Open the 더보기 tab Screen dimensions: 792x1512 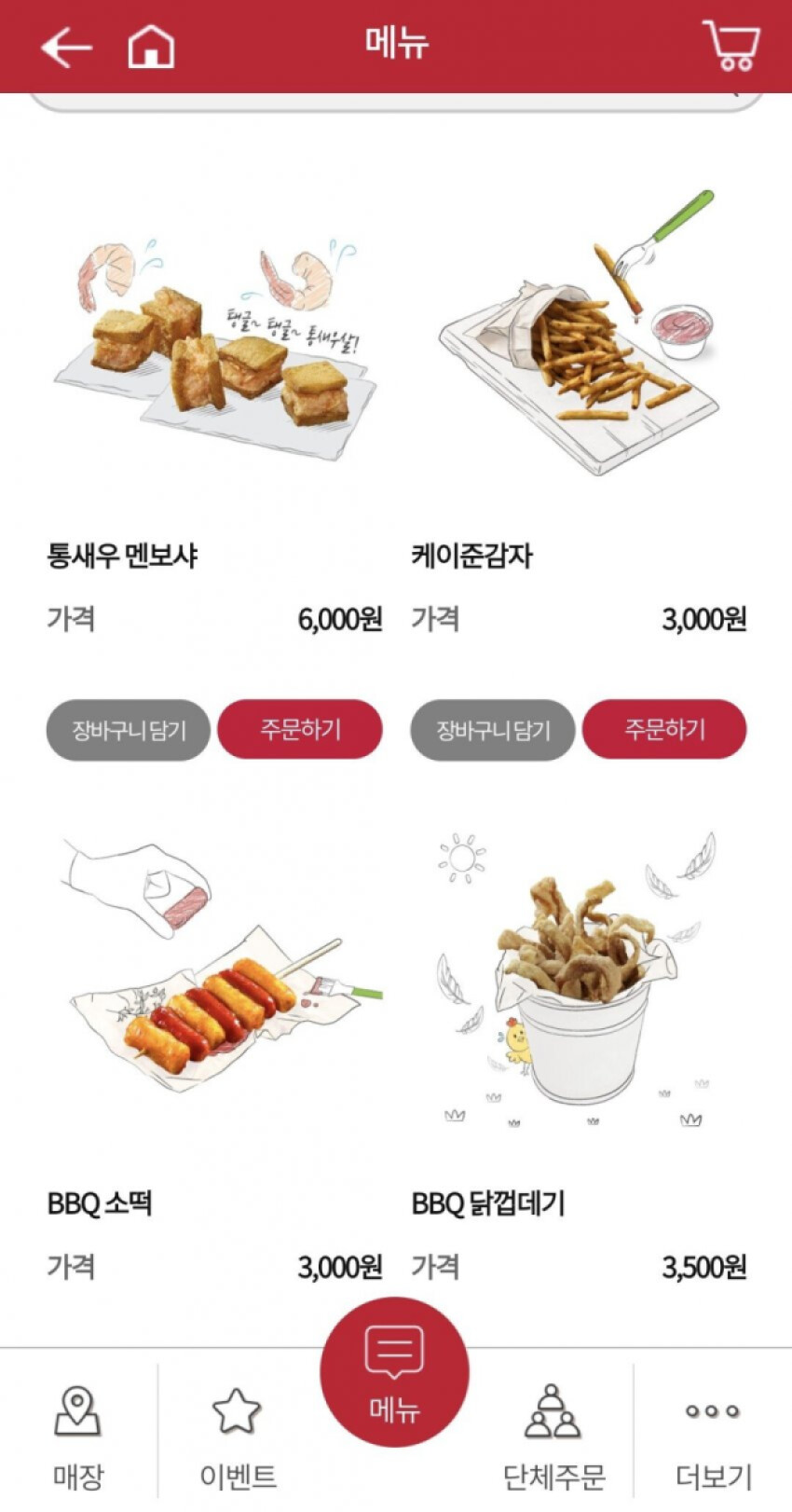pos(713,1436)
